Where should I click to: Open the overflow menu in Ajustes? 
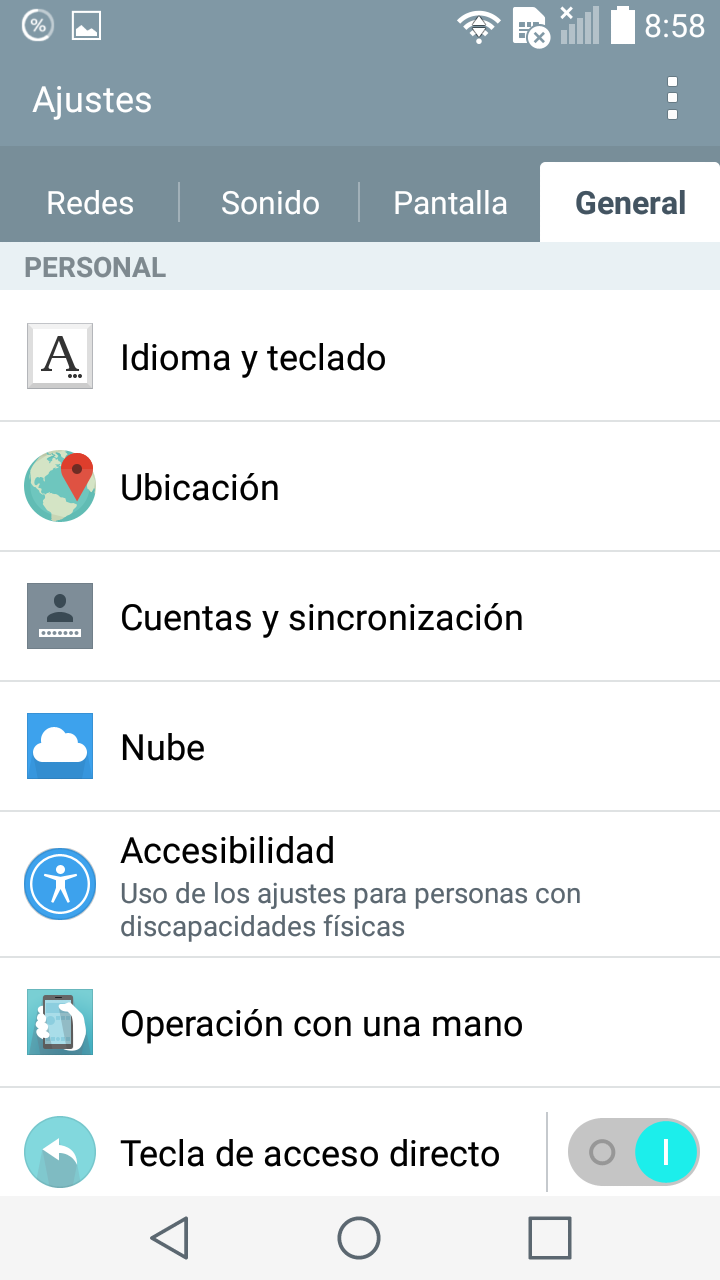tap(672, 99)
